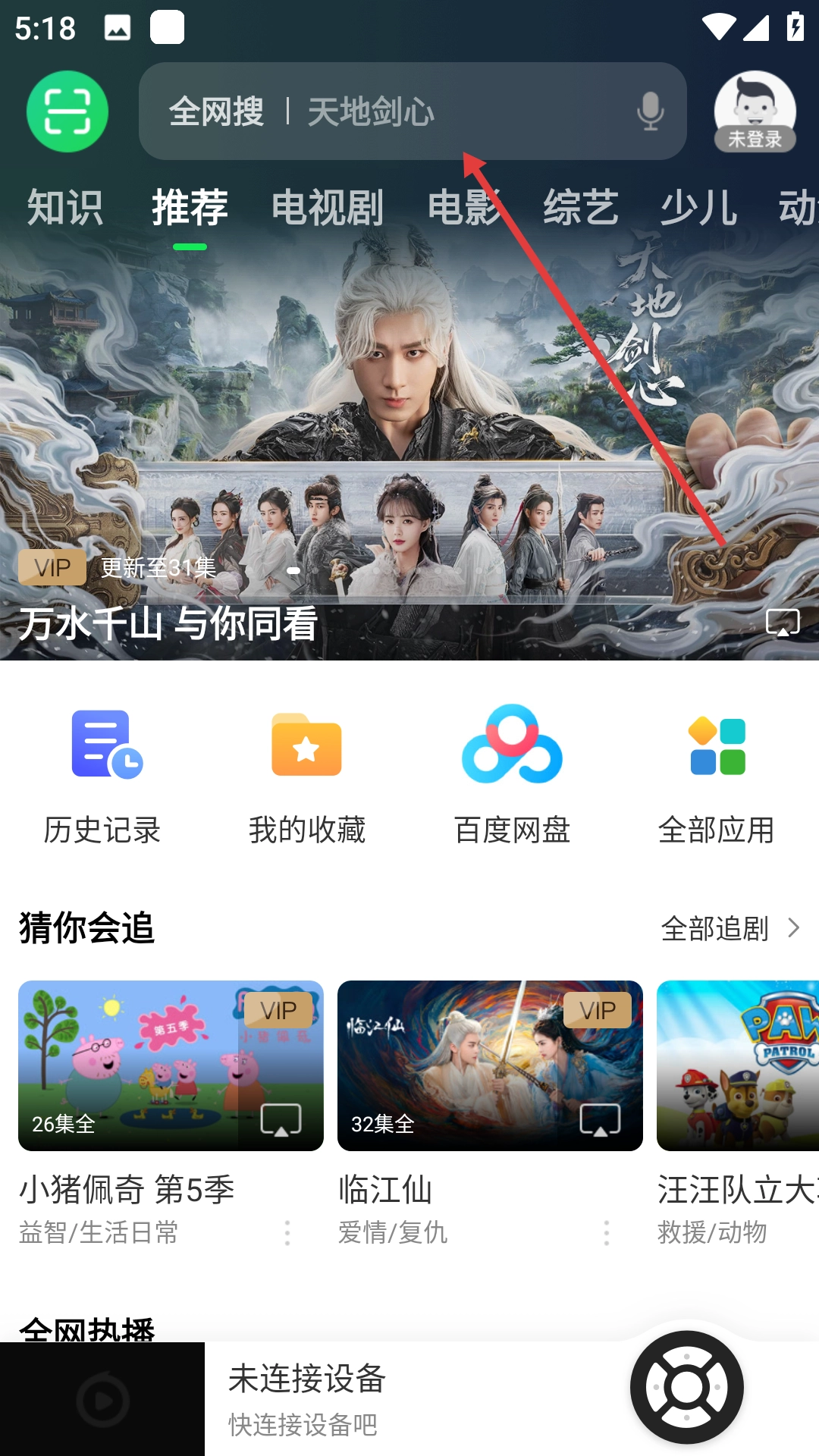Open the 临江仙 card
Image resolution: width=819 pixels, height=1456 pixels.
click(x=490, y=1065)
